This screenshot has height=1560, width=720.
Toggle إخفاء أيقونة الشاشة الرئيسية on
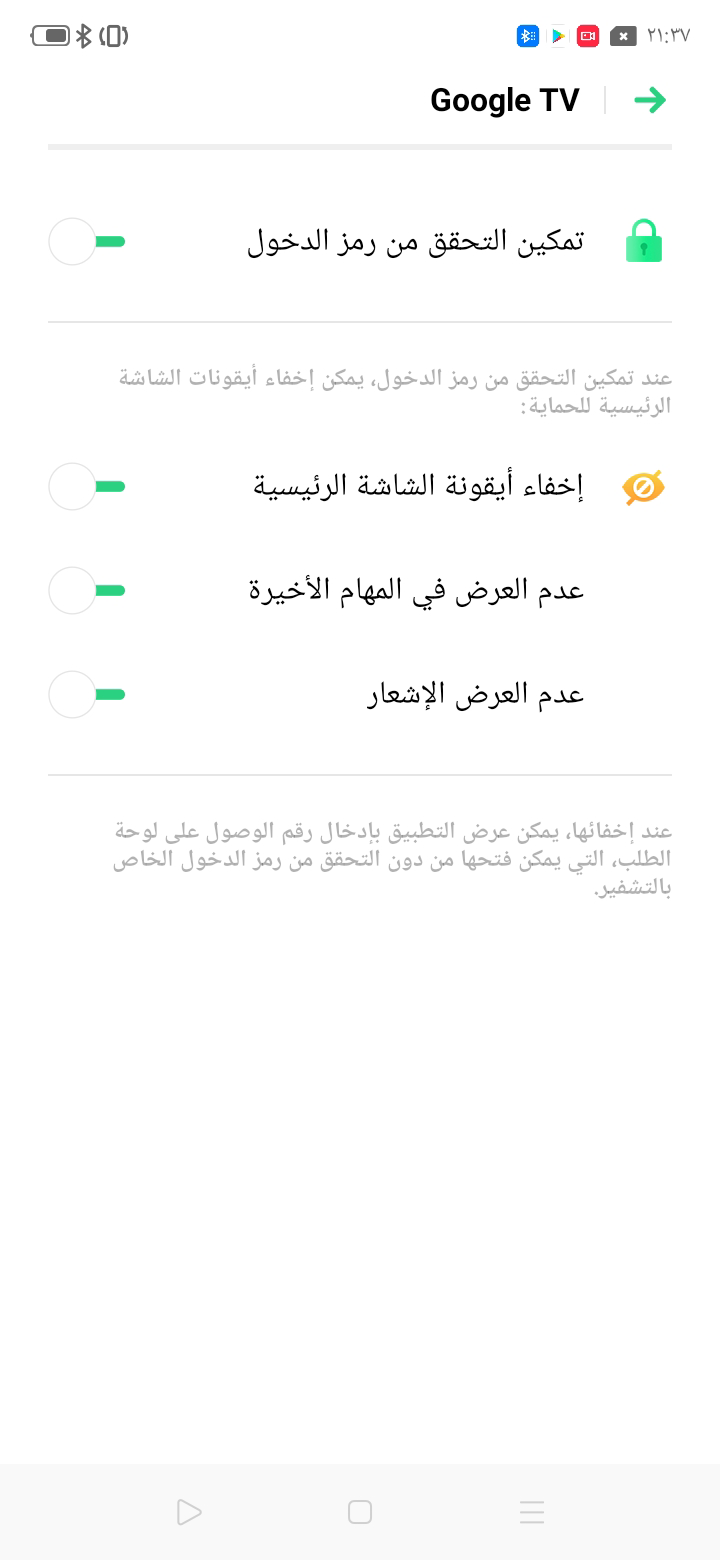click(86, 487)
